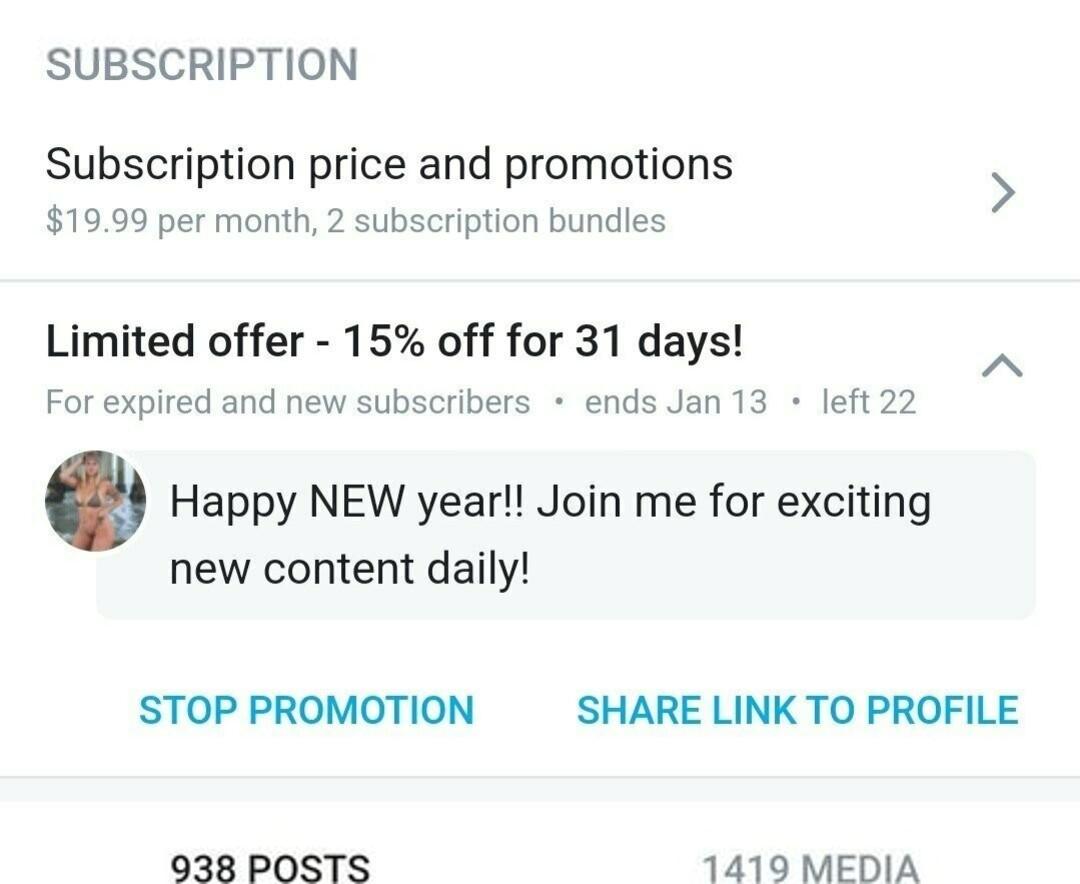
Task: Switch to the 1419 Media tab
Action: (809, 866)
